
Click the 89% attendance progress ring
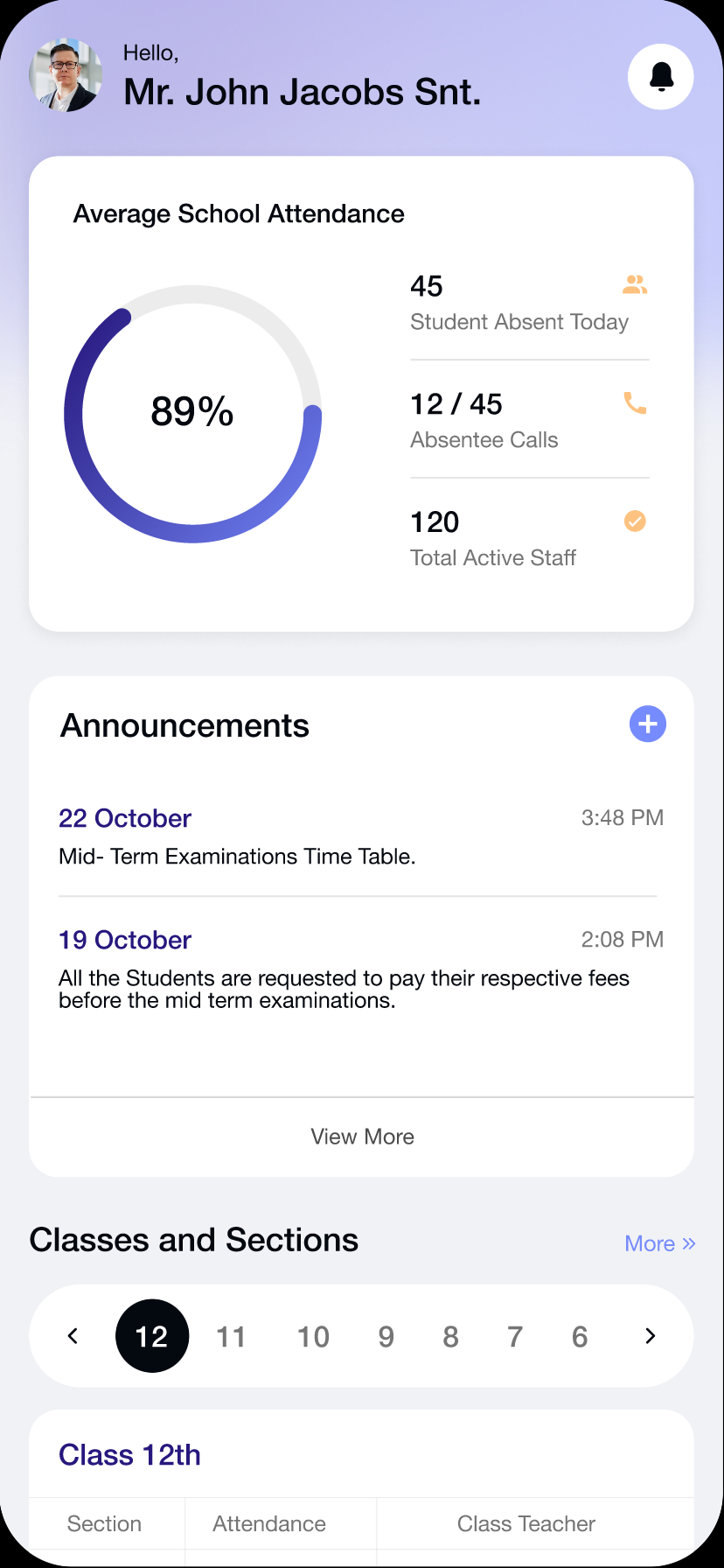click(x=192, y=411)
